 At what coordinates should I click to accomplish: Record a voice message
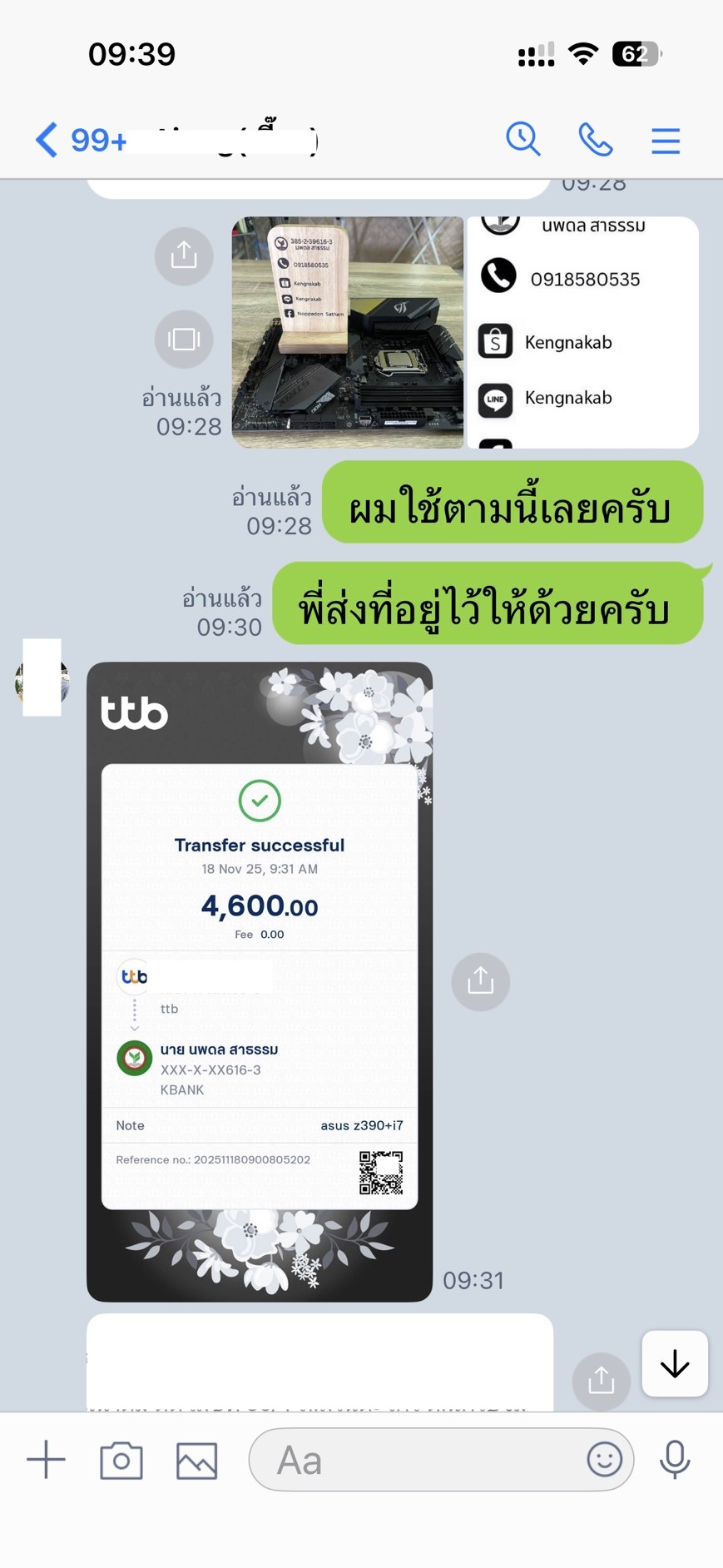coord(674,1459)
